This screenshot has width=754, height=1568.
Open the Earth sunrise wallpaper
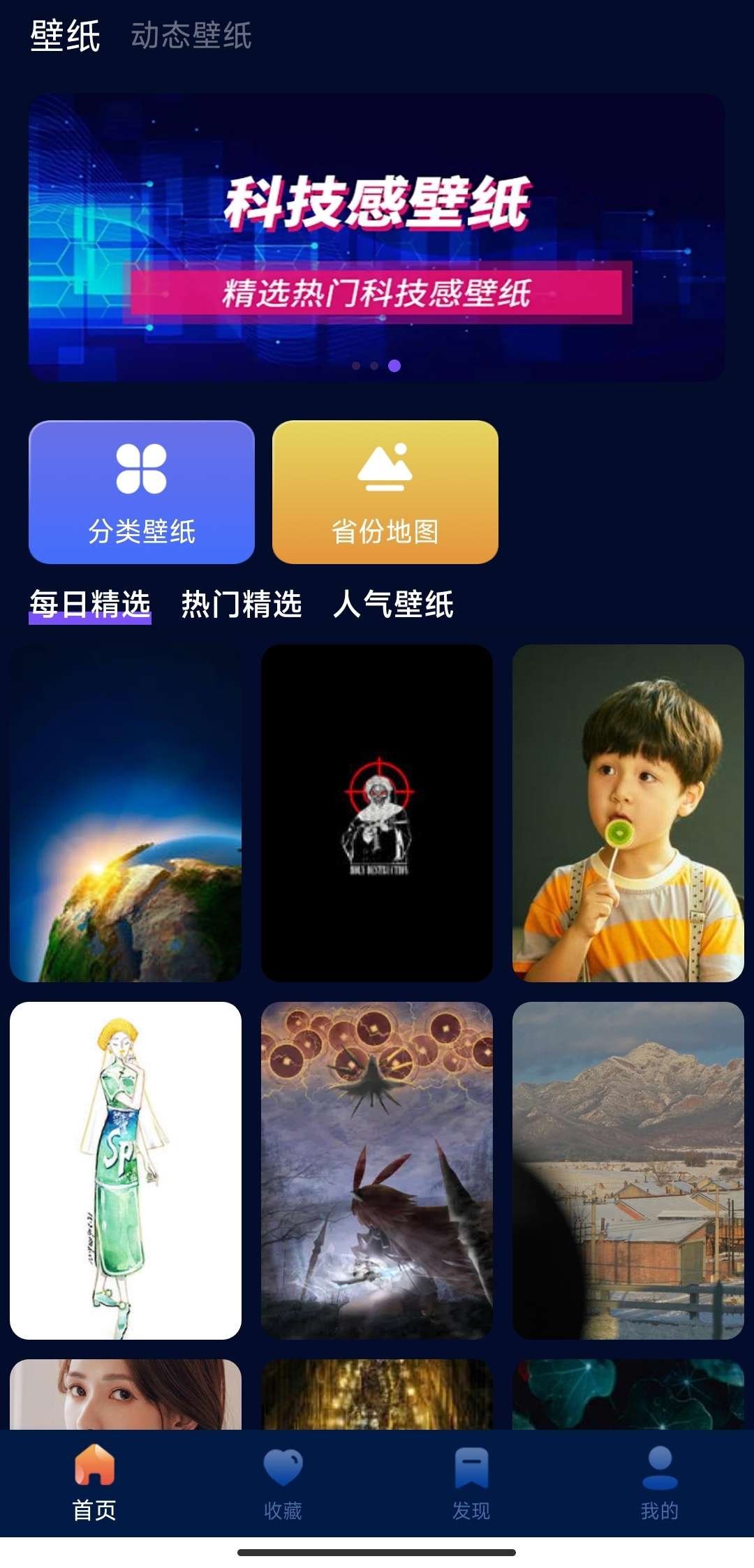(x=126, y=813)
